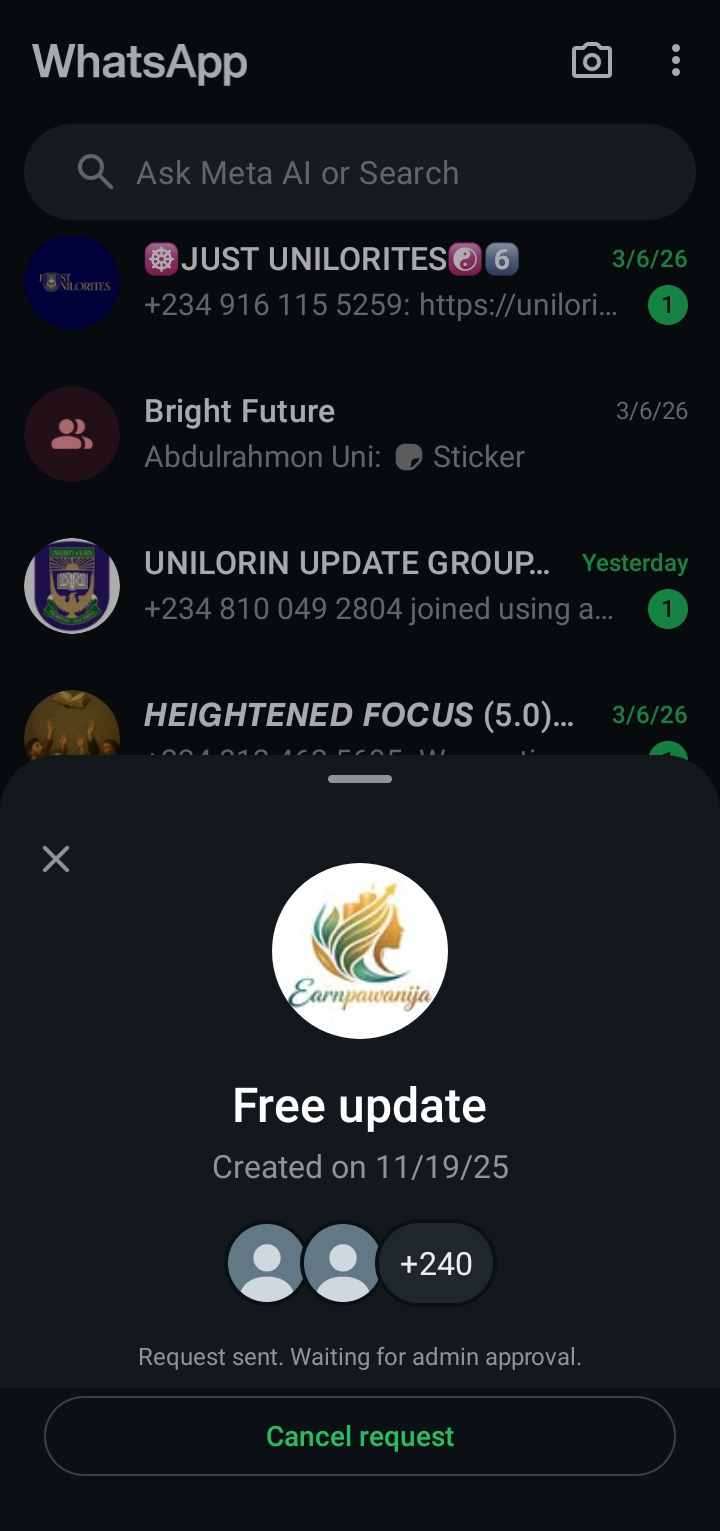Close the Free update group sheet
Screen dimensions: 720x1531
pyautogui.click(x=56, y=859)
